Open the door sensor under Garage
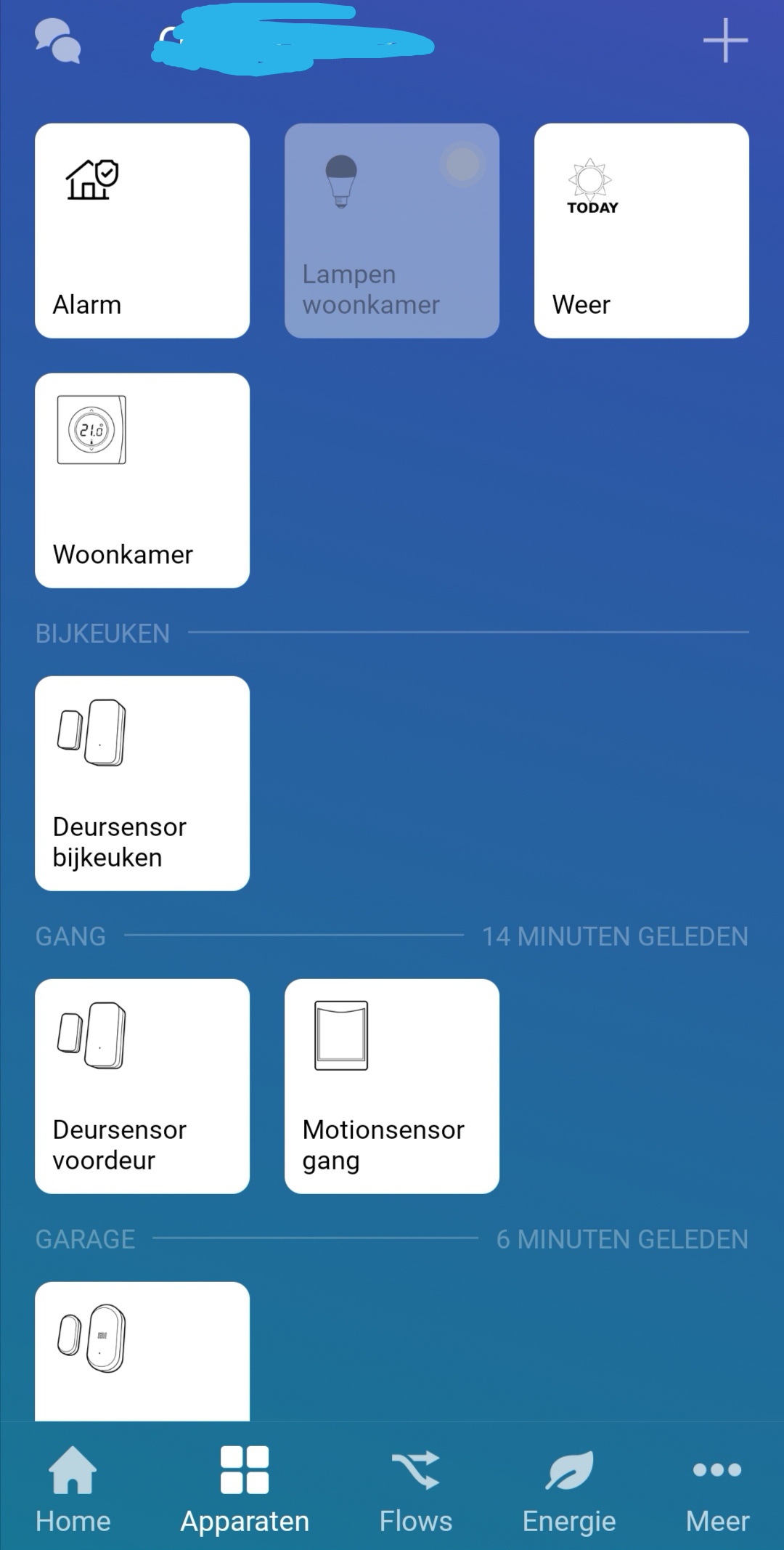The width and height of the screenshot is (784, 1550). tap(142, 1350)
